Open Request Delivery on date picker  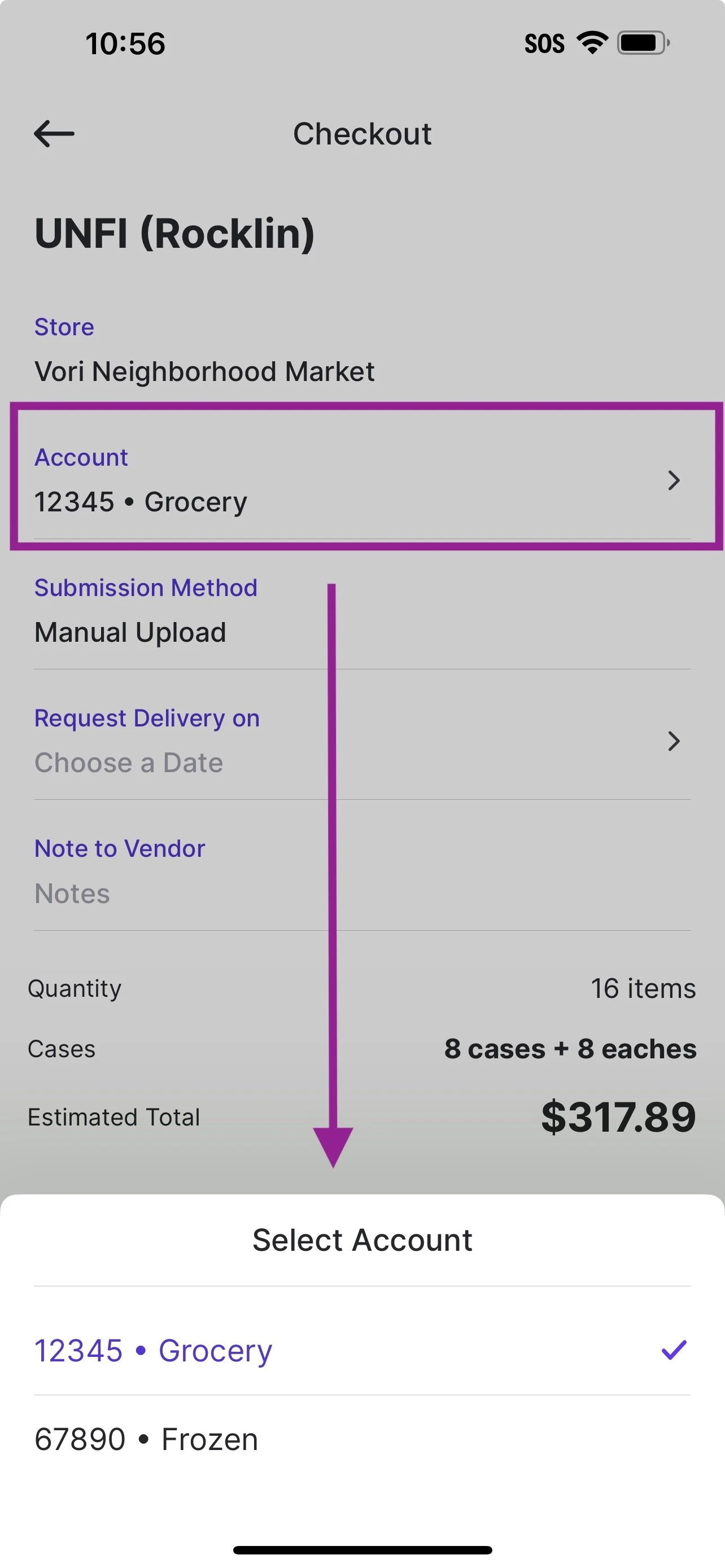tap(361, 741)
